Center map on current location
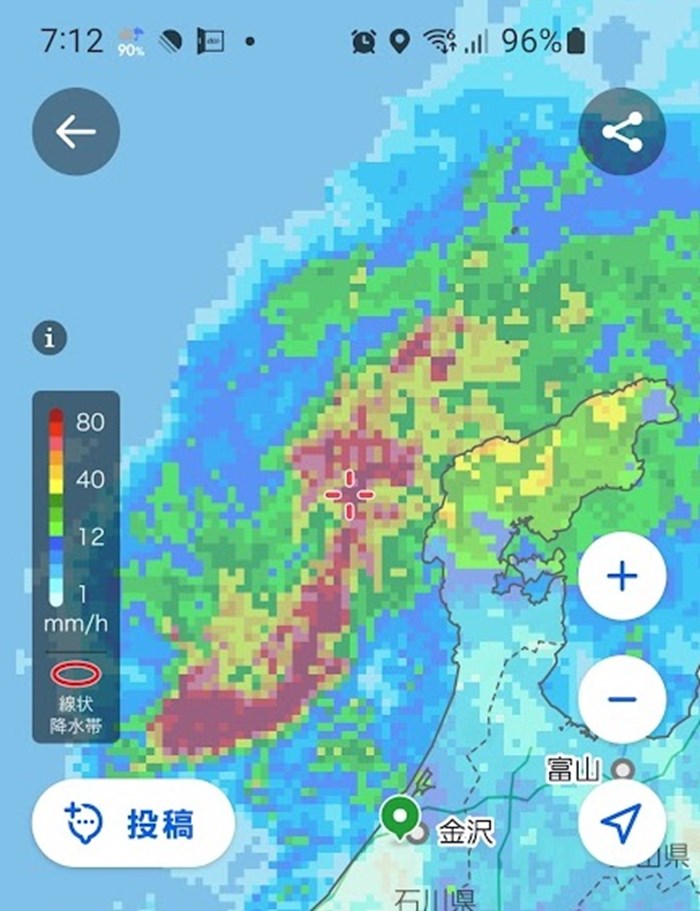 622,822
